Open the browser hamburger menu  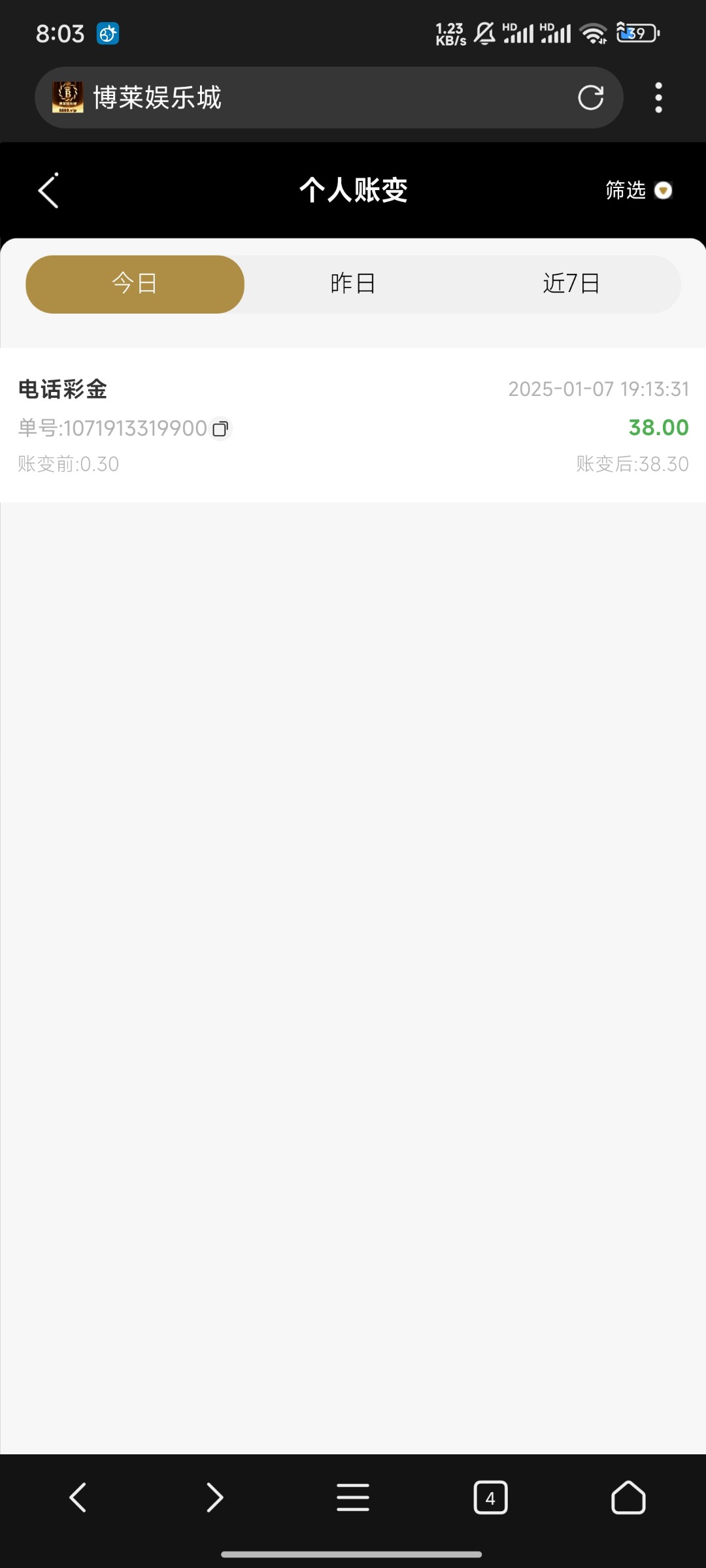coord(353,1497)
